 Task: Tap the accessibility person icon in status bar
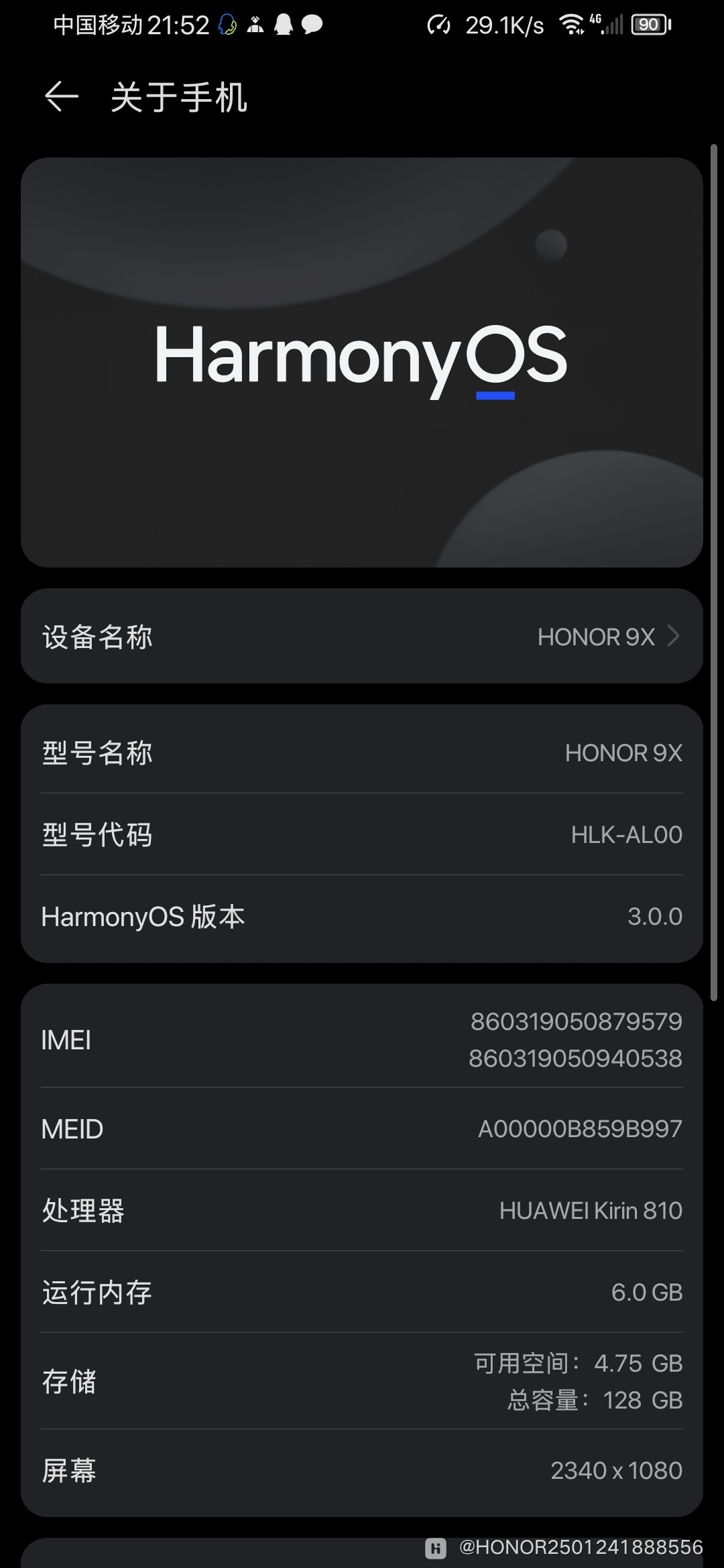(x=257, y=25)
